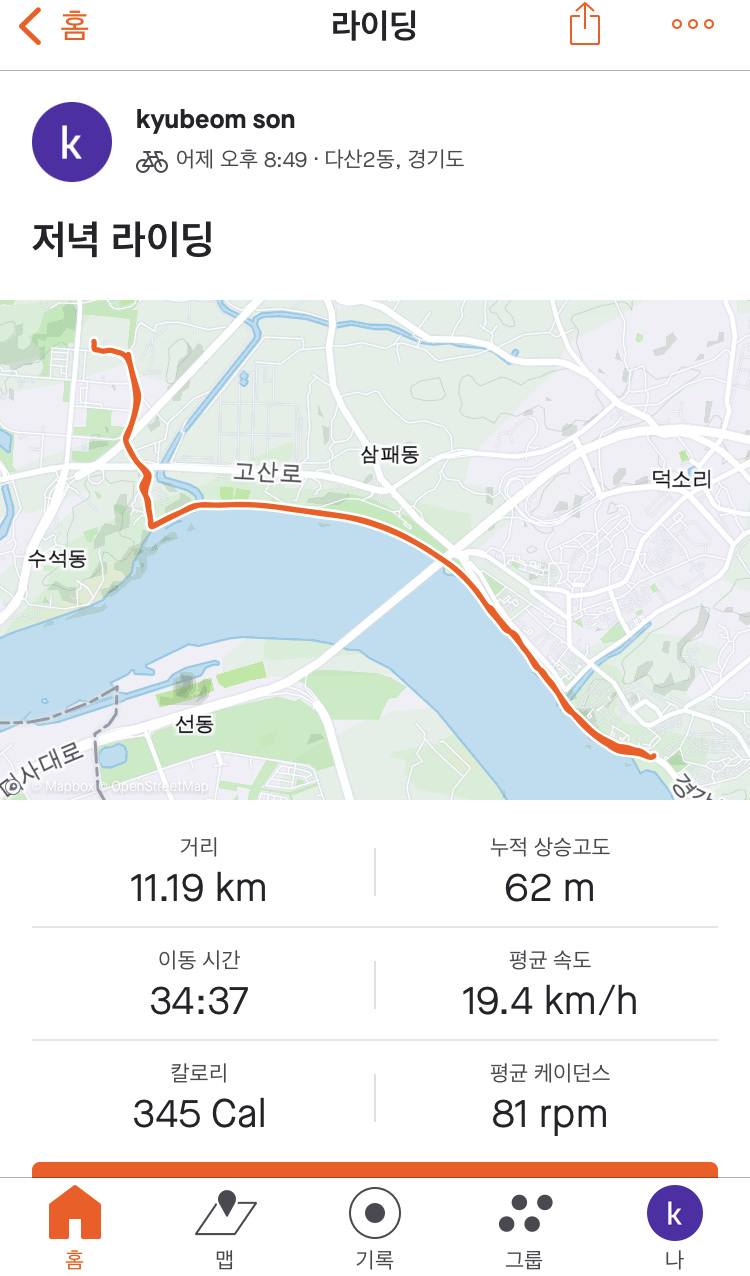Open the ride route map

click(375, 549)
